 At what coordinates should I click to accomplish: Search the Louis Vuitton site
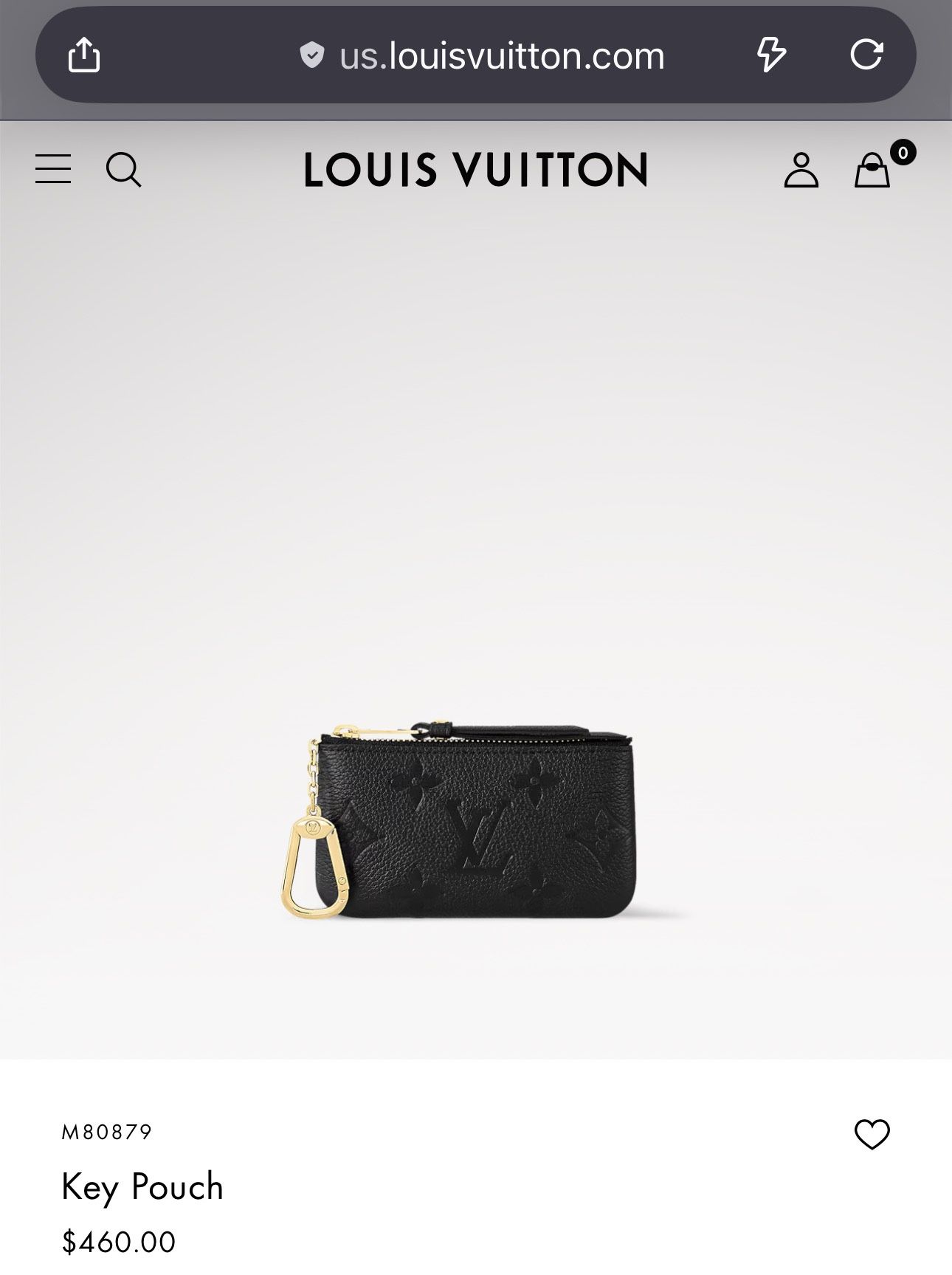coord(123,170)
